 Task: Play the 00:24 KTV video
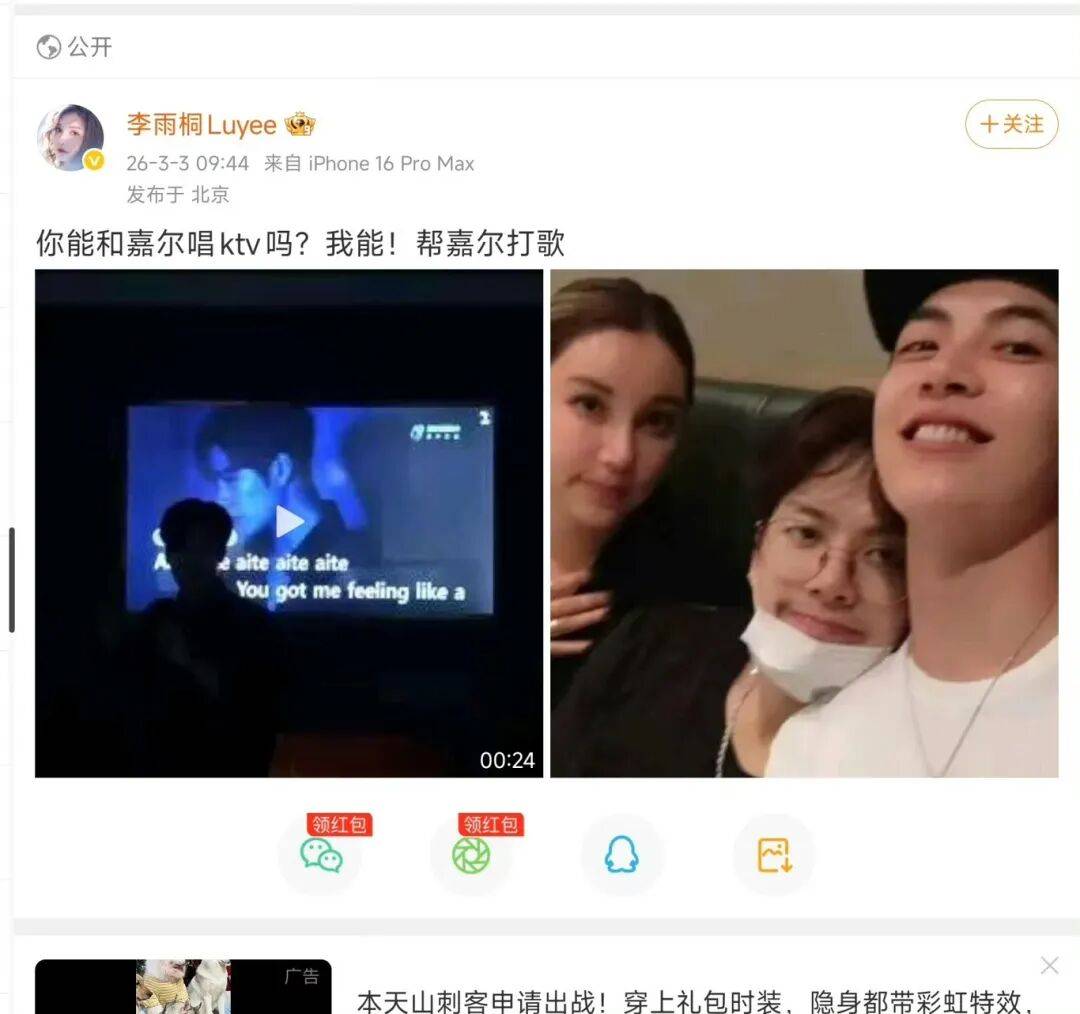click(289, 521)
